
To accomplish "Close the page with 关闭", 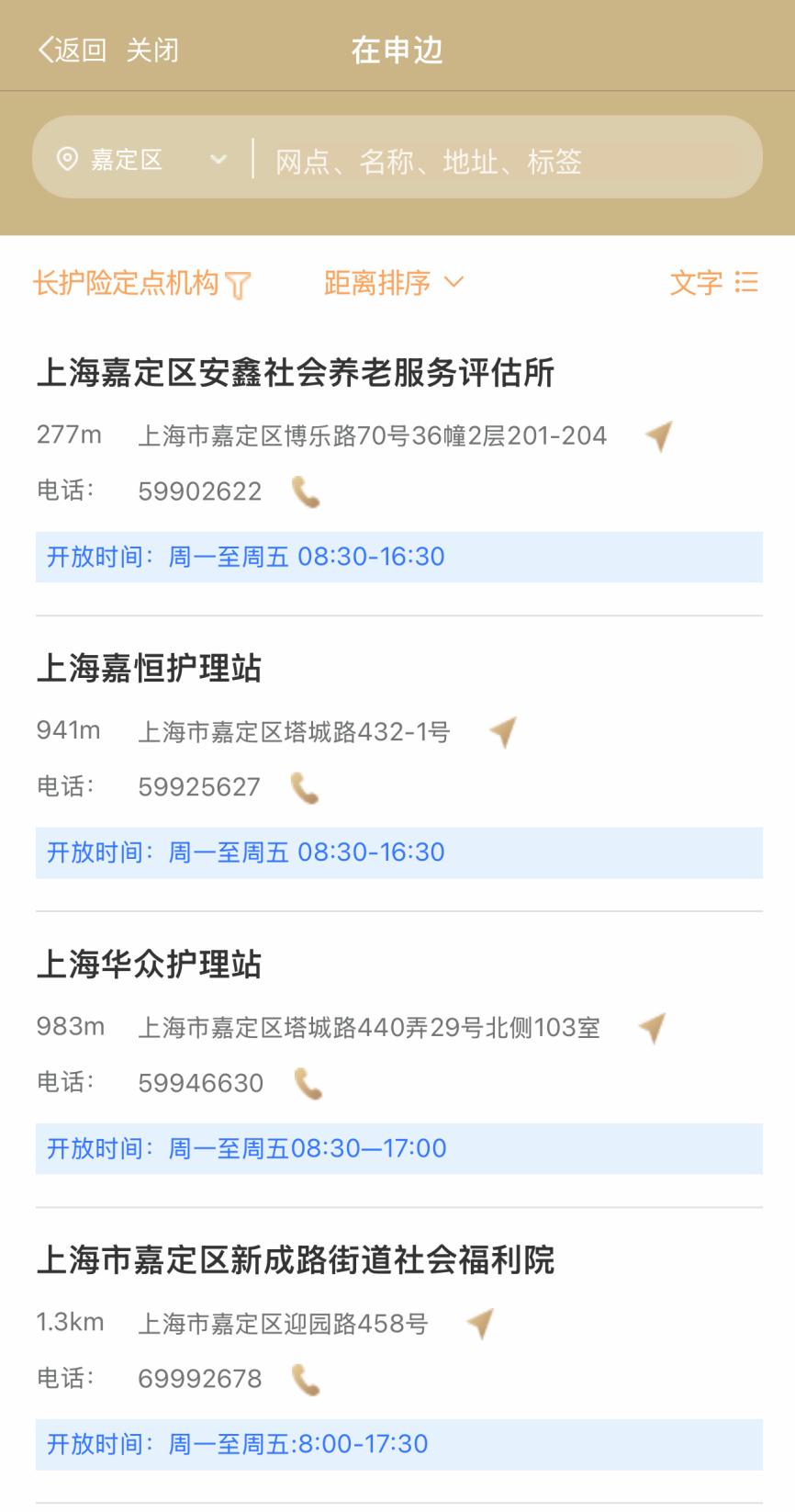I will [152, 50].
